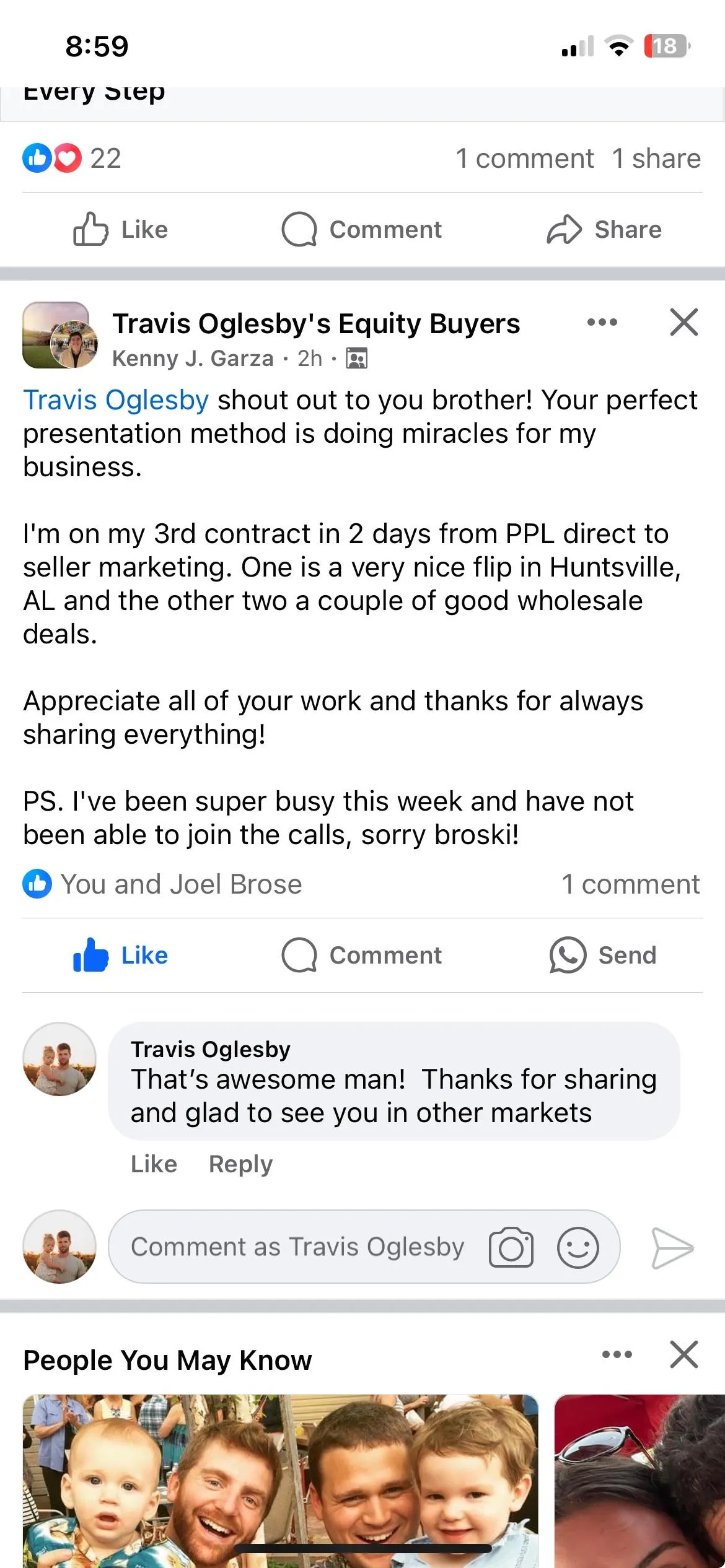Tap the send arrow next to comment box
This screenshot has height=1568, width=725.
click(x=672, y=1248)
